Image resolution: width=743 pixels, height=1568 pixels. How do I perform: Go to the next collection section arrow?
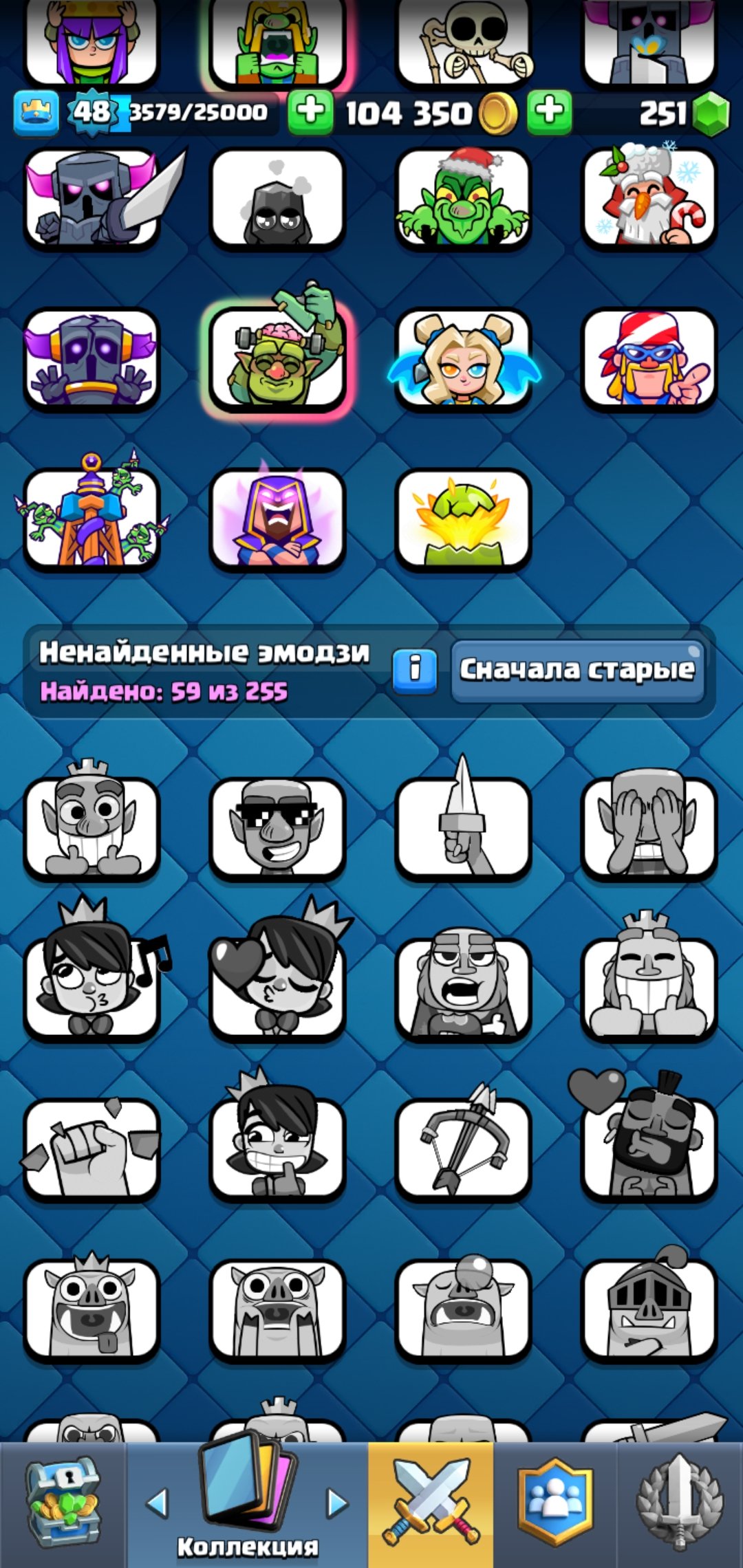[337, 1503]
